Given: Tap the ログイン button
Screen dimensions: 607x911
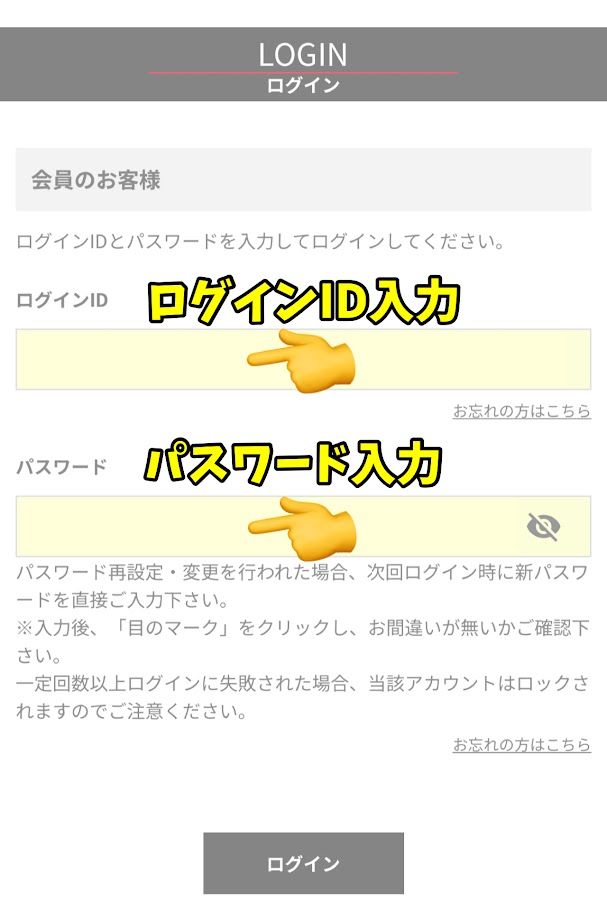Looking at the screenshot, I should coord(303,864).
